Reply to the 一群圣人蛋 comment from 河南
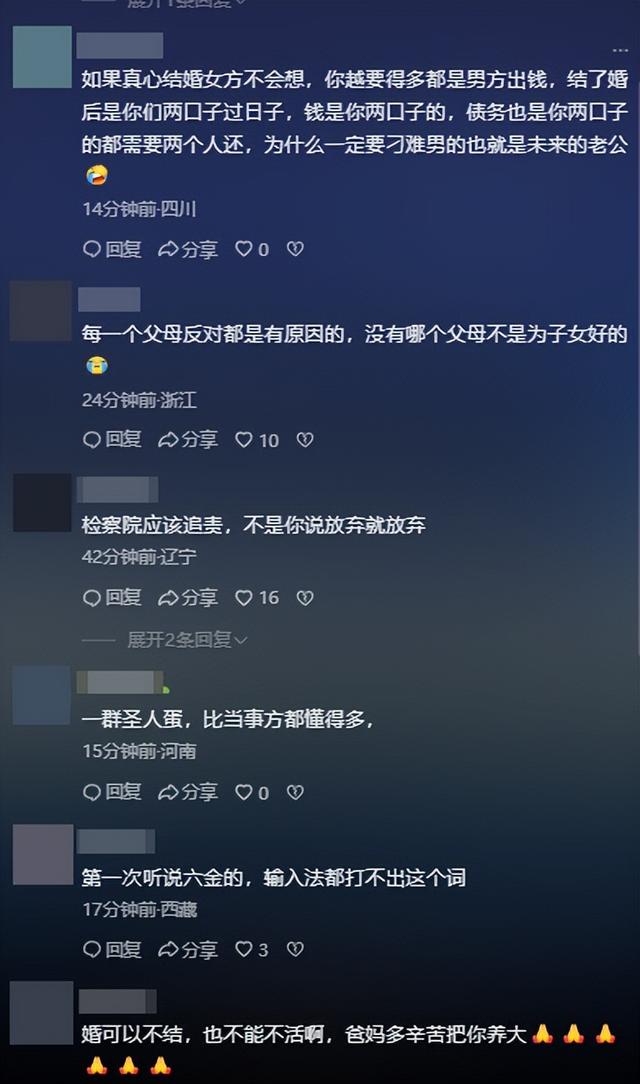Screen dimensions: 640x1084 (112, 792)
